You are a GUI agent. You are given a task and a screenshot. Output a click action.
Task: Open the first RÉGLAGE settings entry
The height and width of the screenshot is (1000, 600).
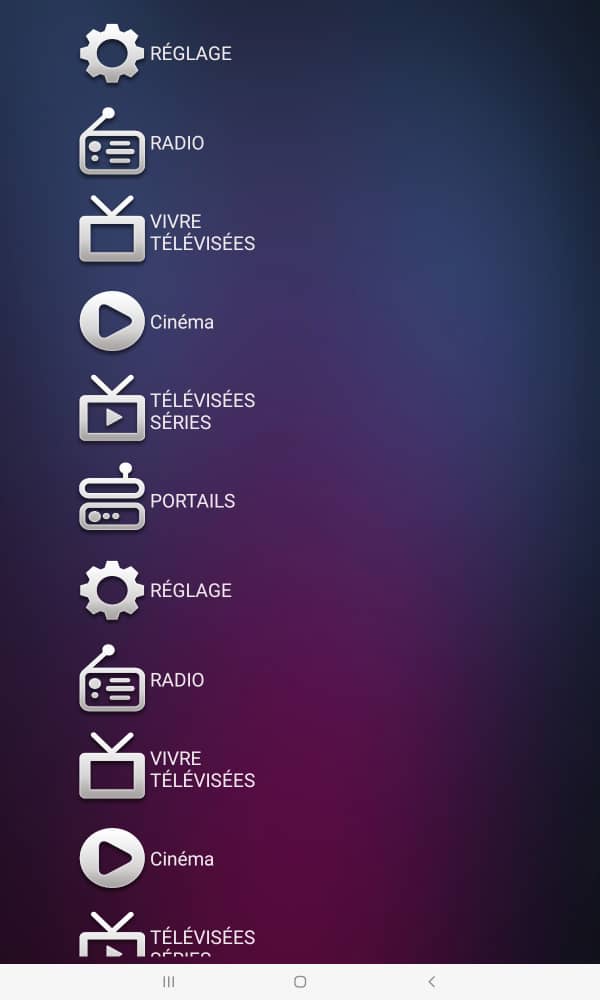[155, 54]
